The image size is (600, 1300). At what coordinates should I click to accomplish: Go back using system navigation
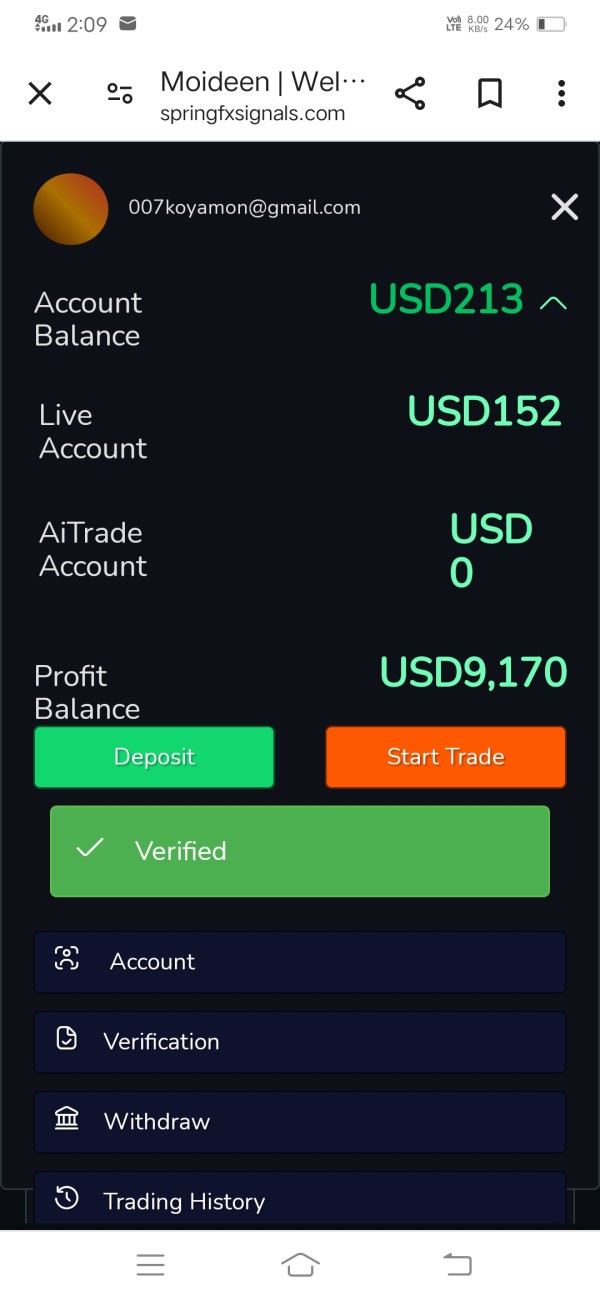(456, 1265)
